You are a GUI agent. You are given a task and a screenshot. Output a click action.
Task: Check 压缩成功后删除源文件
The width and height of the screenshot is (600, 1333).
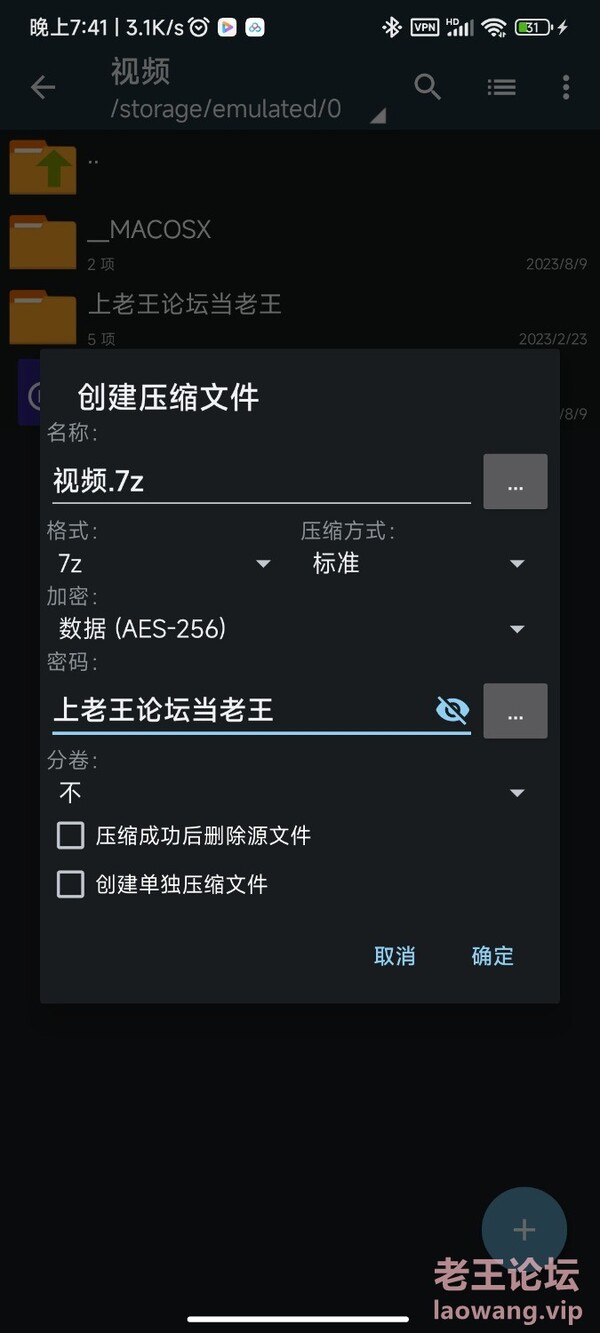(184, 836)
